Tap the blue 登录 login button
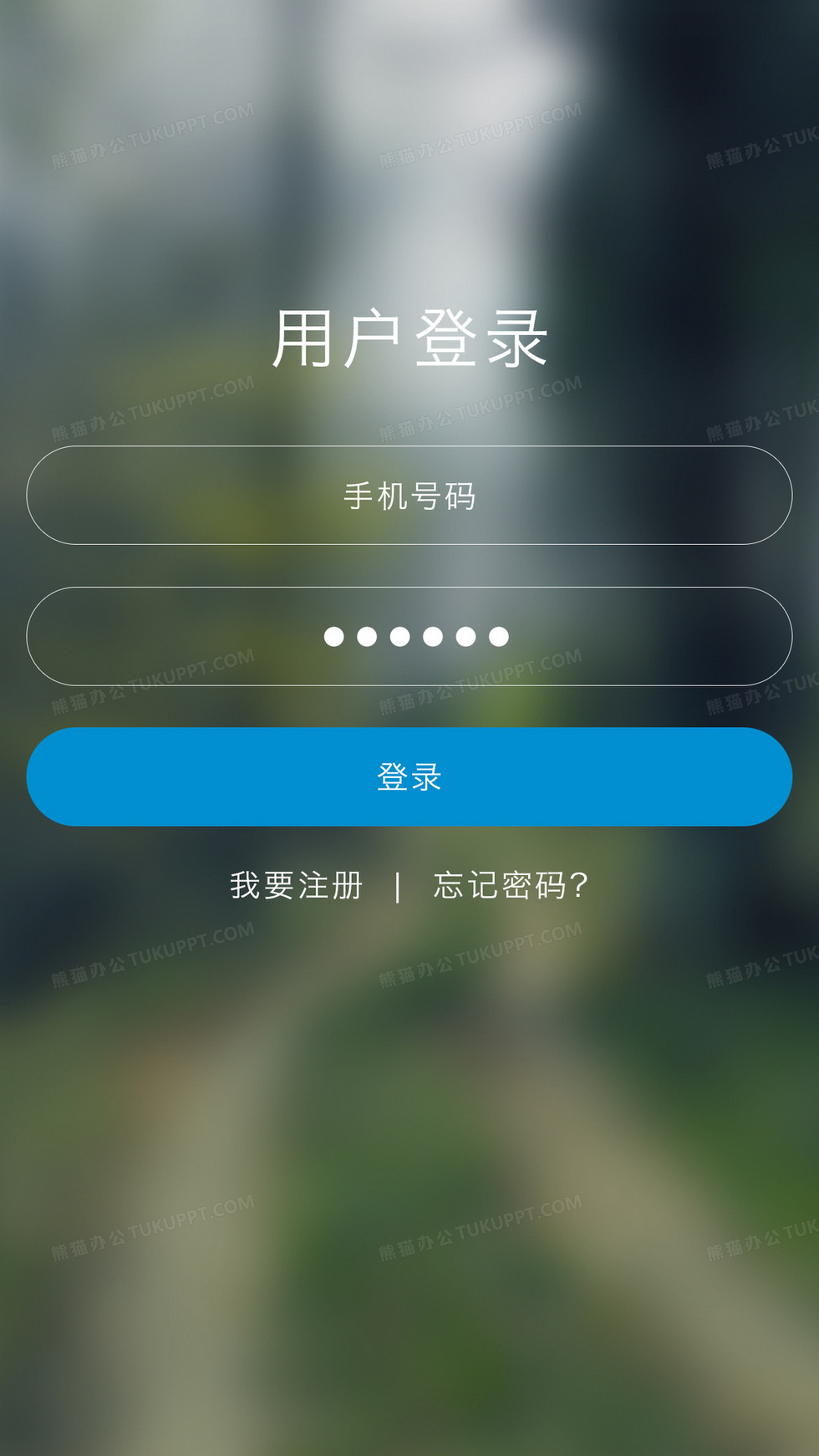819x1456 pixels. (409, 776)
